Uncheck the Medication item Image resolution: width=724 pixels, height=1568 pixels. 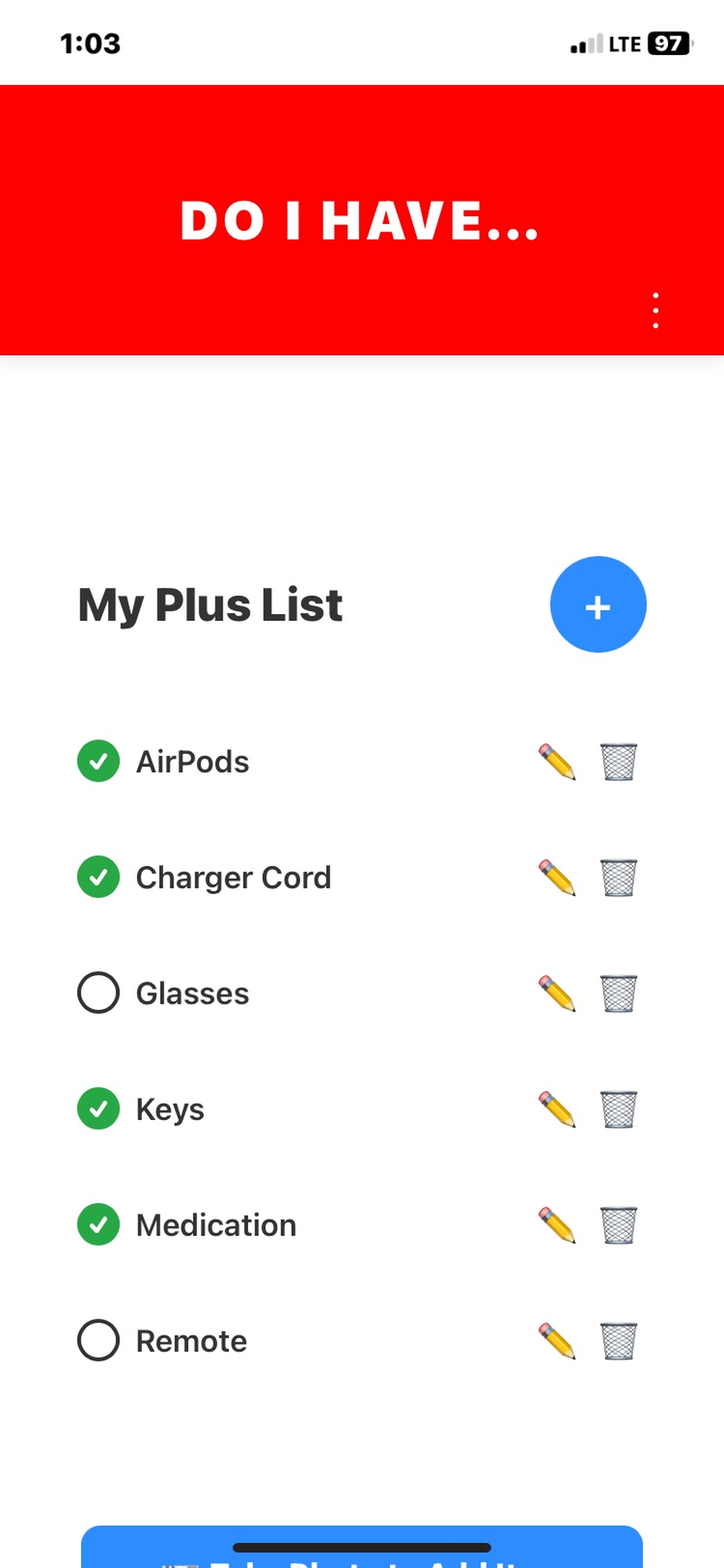click(98, 1225)
